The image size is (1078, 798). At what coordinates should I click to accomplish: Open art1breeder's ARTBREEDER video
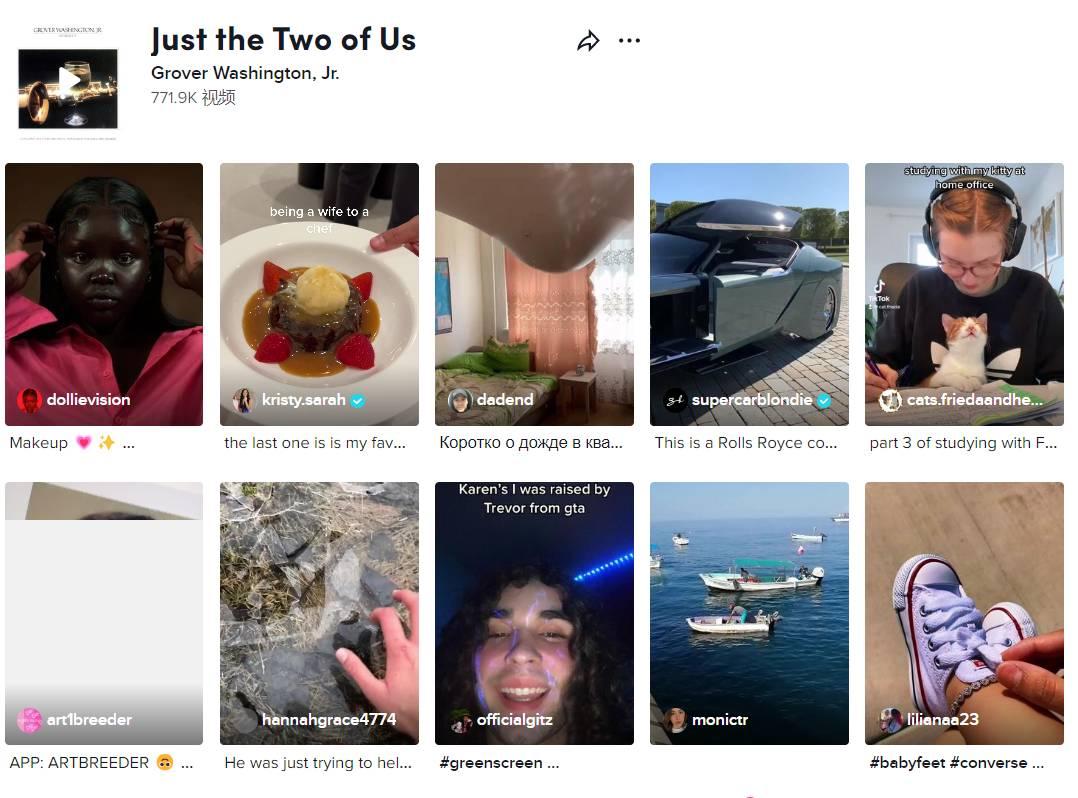104,613
